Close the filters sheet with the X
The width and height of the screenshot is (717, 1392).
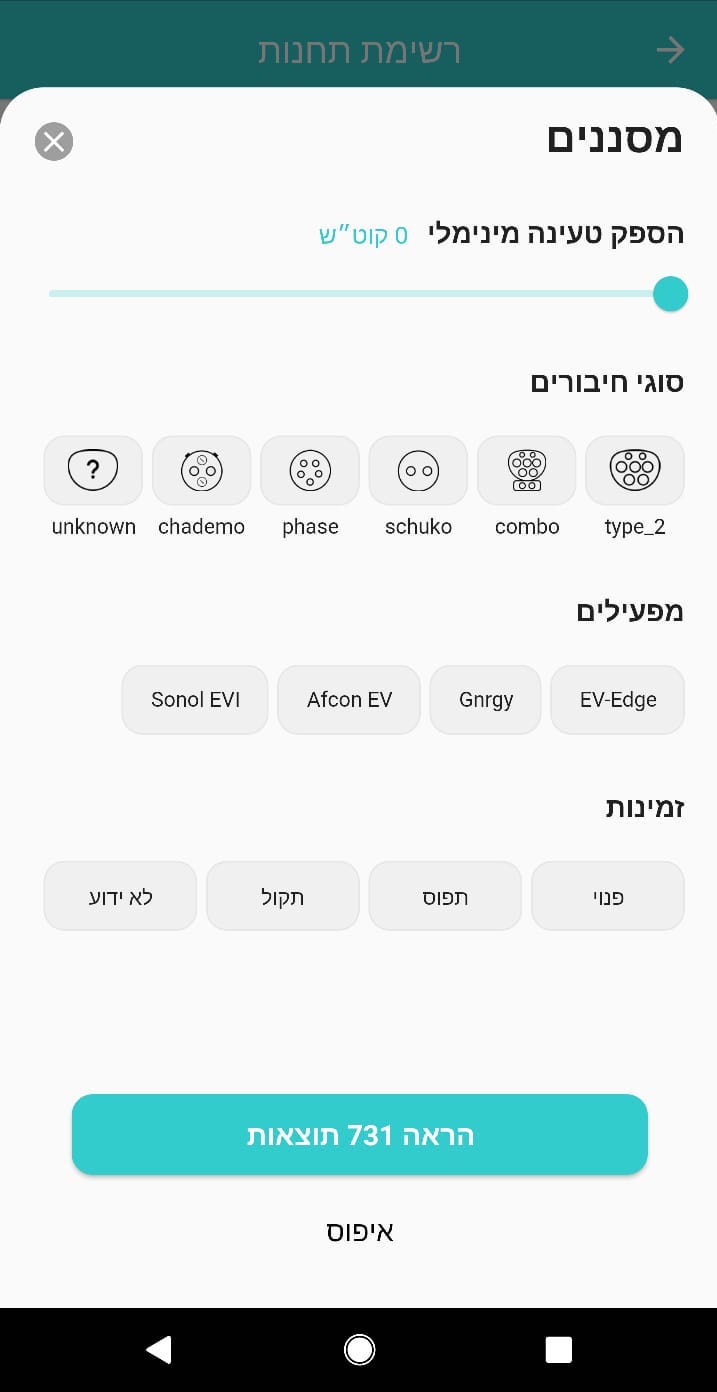(54, 141)
